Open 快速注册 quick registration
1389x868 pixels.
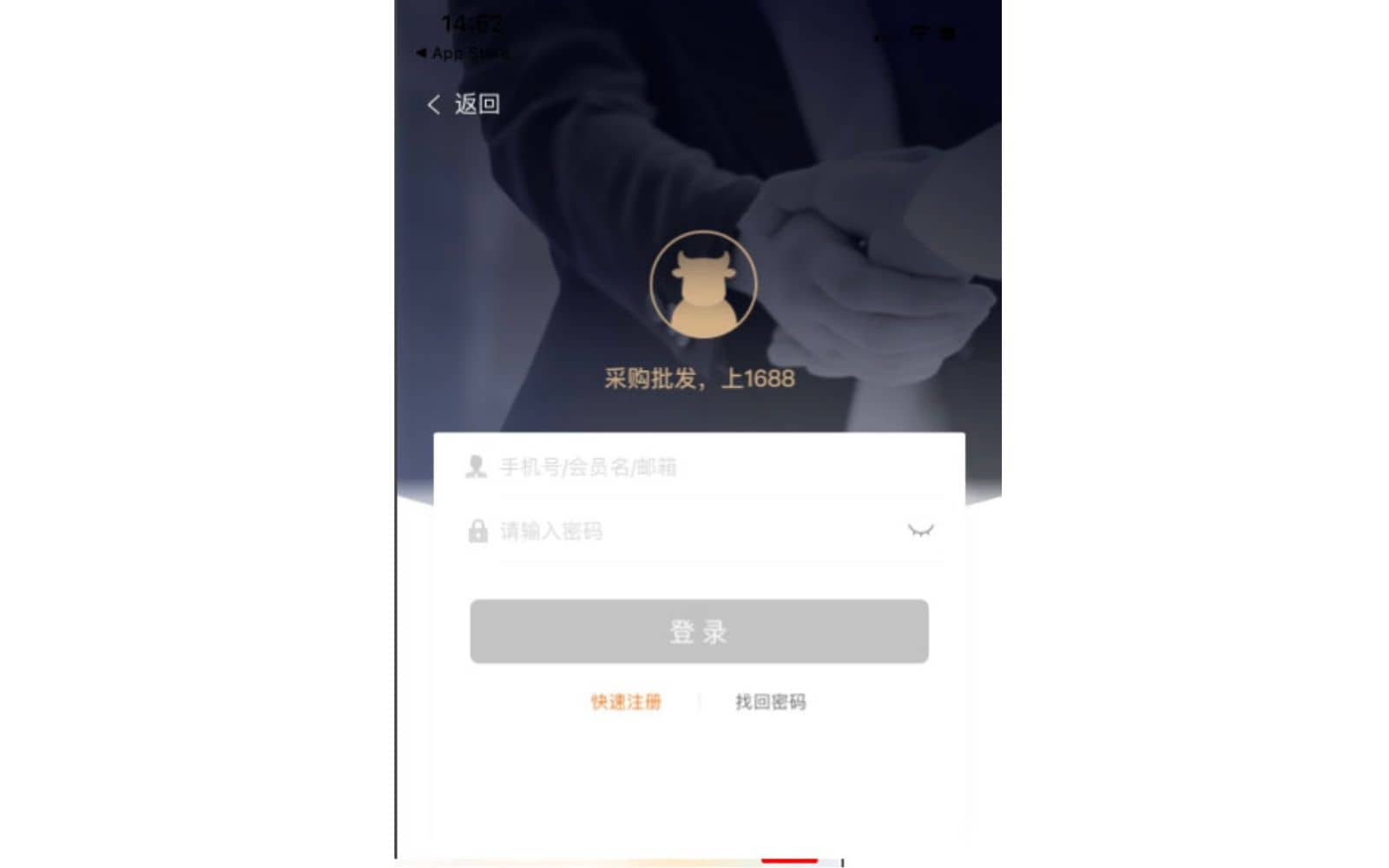coord(626,701)
